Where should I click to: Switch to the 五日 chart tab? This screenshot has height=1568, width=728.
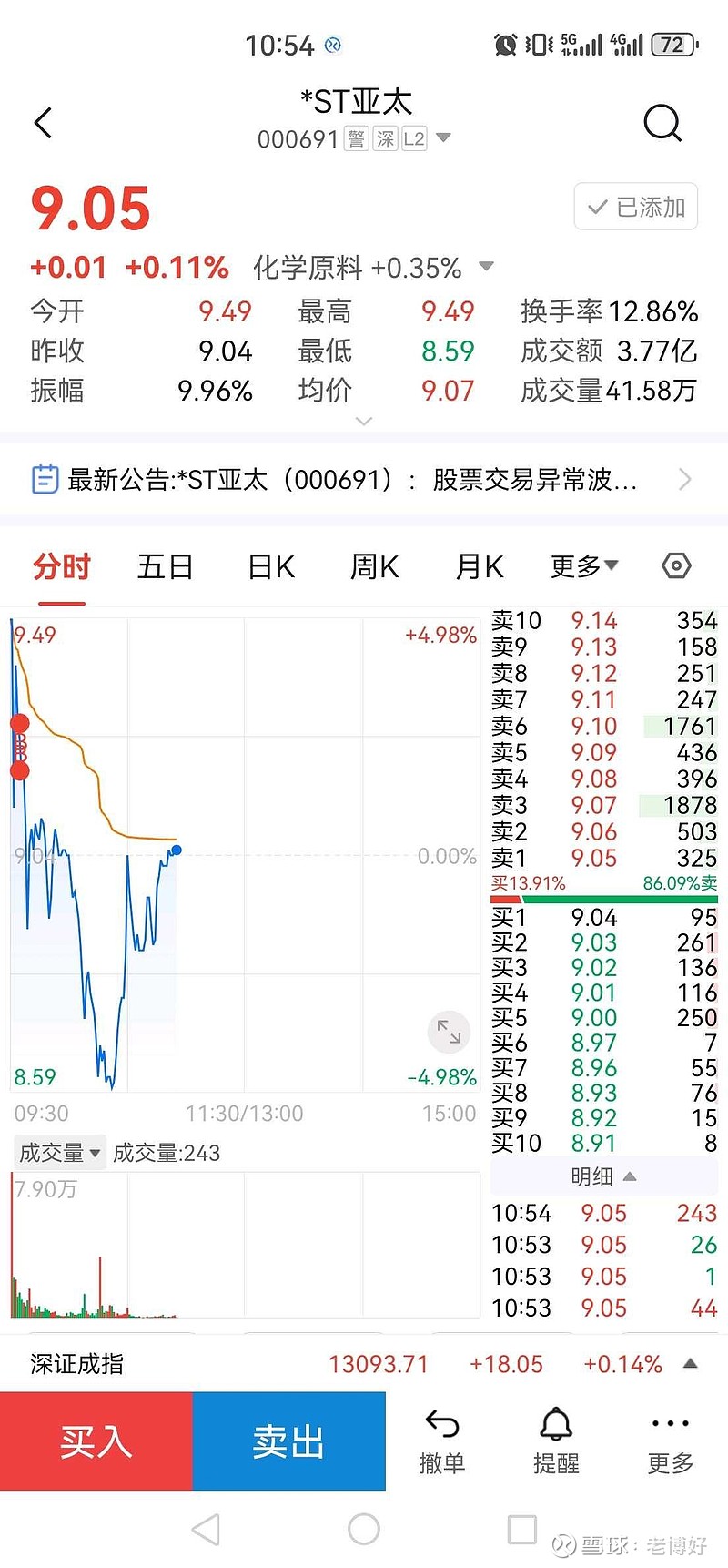coord(165,567)
